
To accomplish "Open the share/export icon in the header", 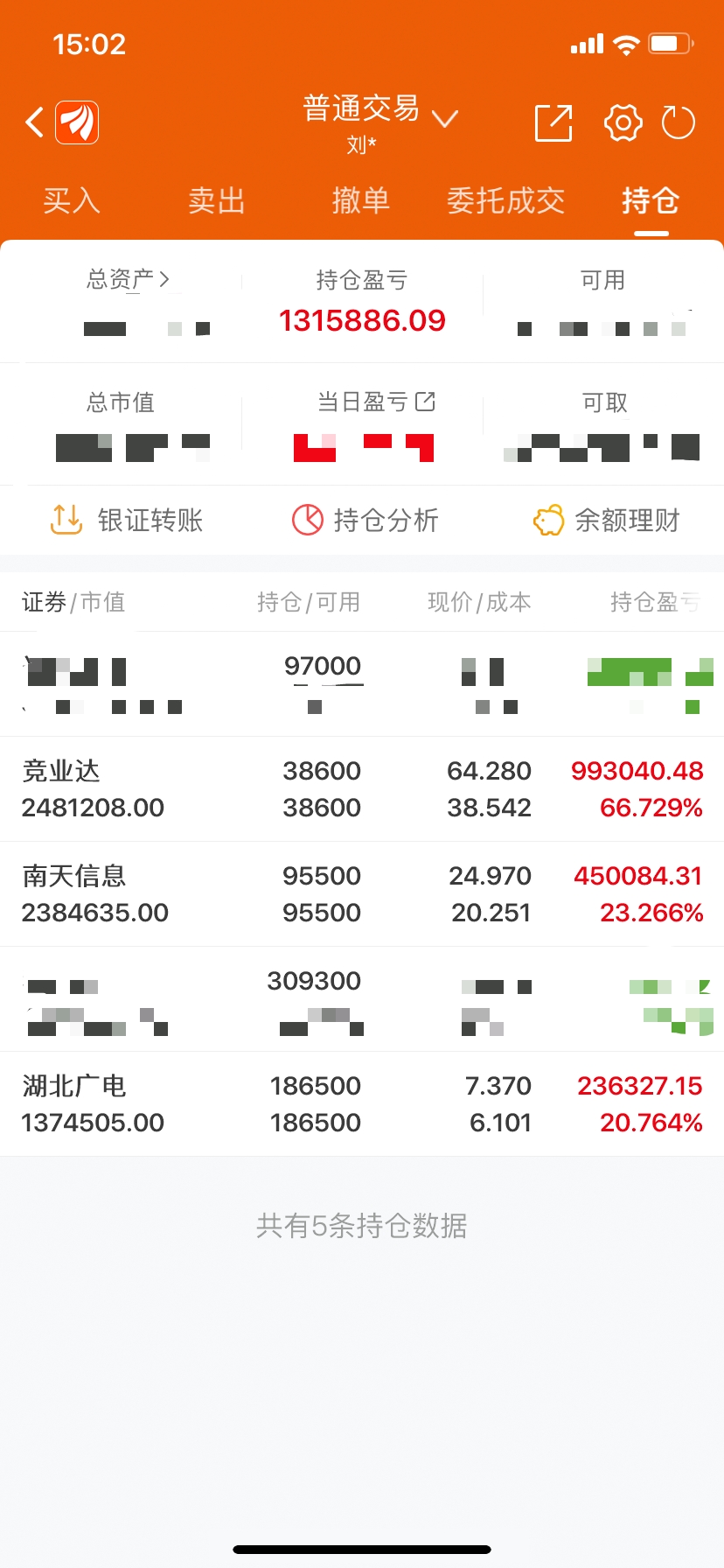I will [552, 122].
